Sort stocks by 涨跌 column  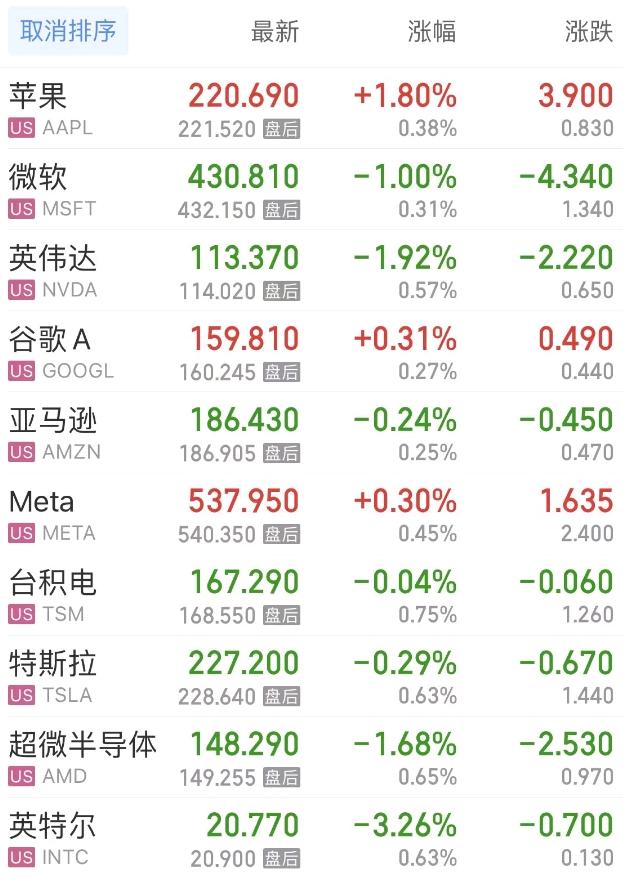pyautogui.click(x=588, y=32)
